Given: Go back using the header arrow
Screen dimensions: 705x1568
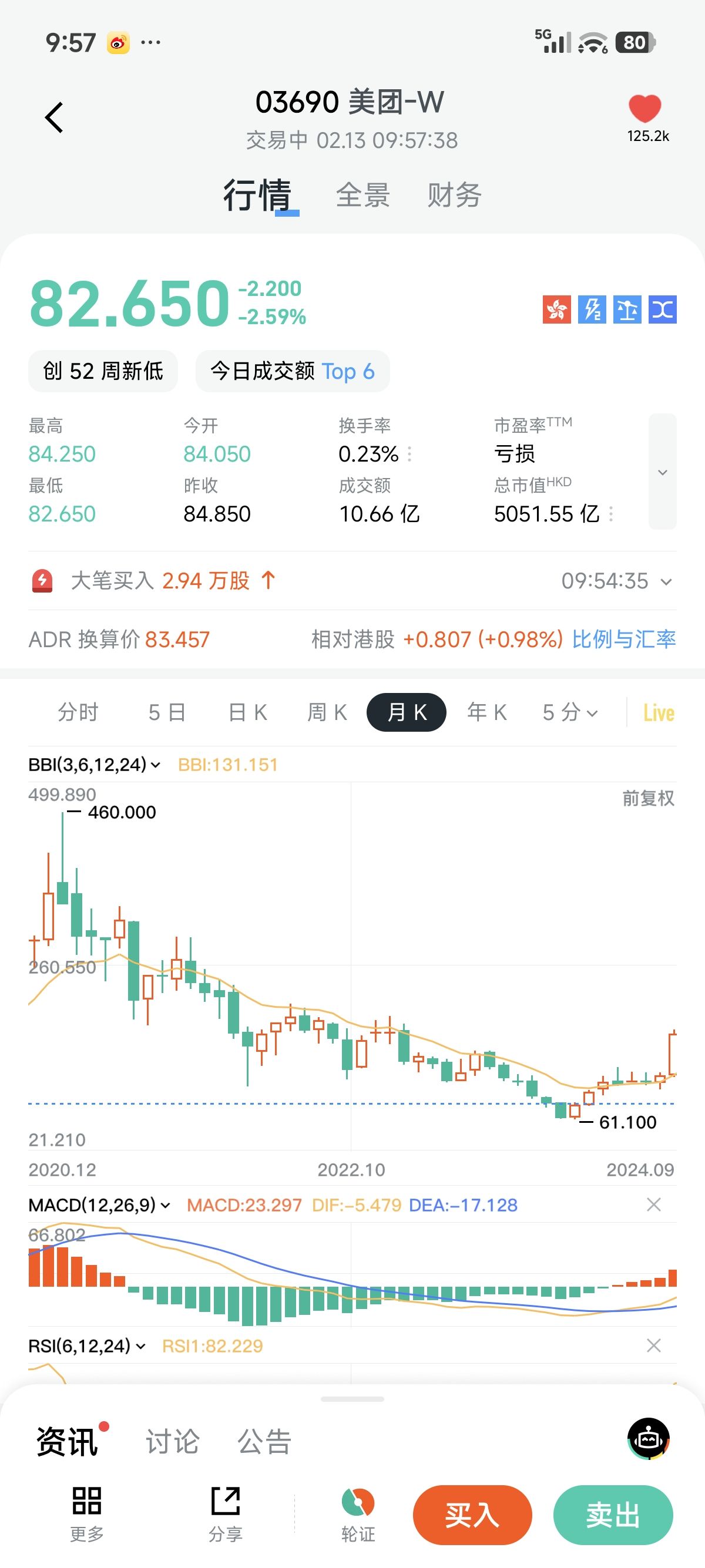Looking at the screenshot, I should tap(54, 117).
